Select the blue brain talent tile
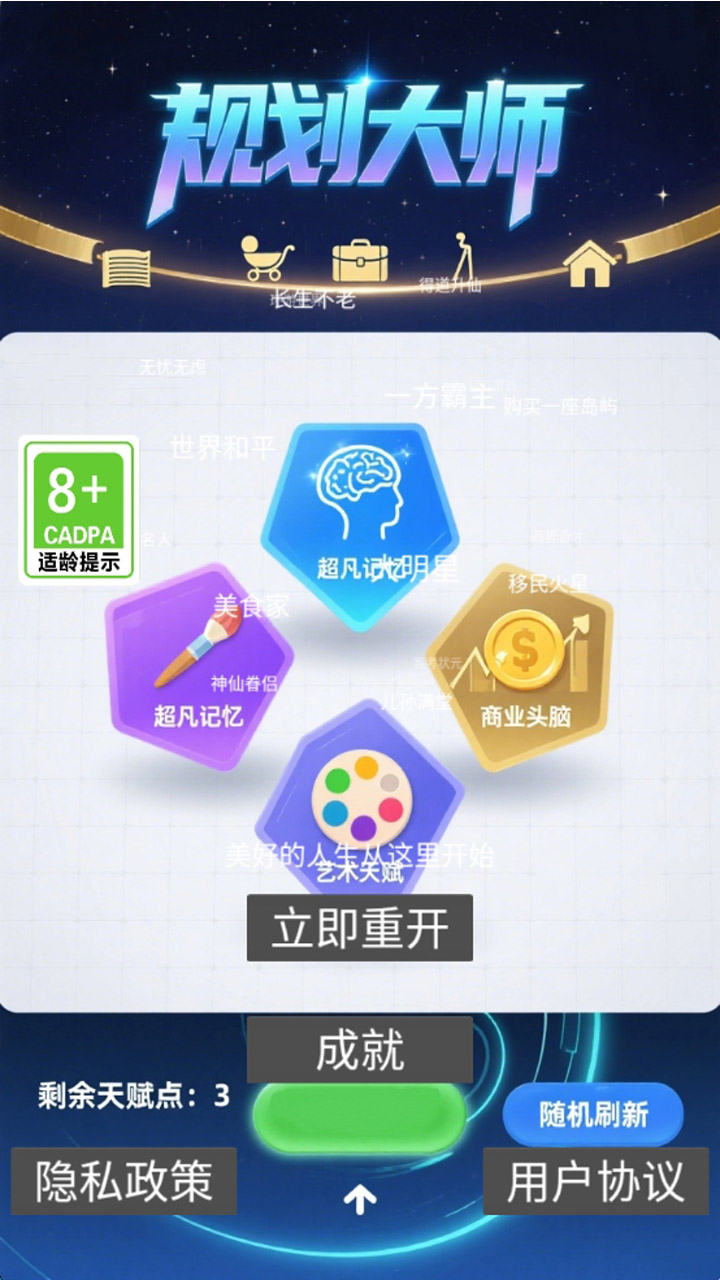Viewport: 720px width, 1280px height. [360, 515]
